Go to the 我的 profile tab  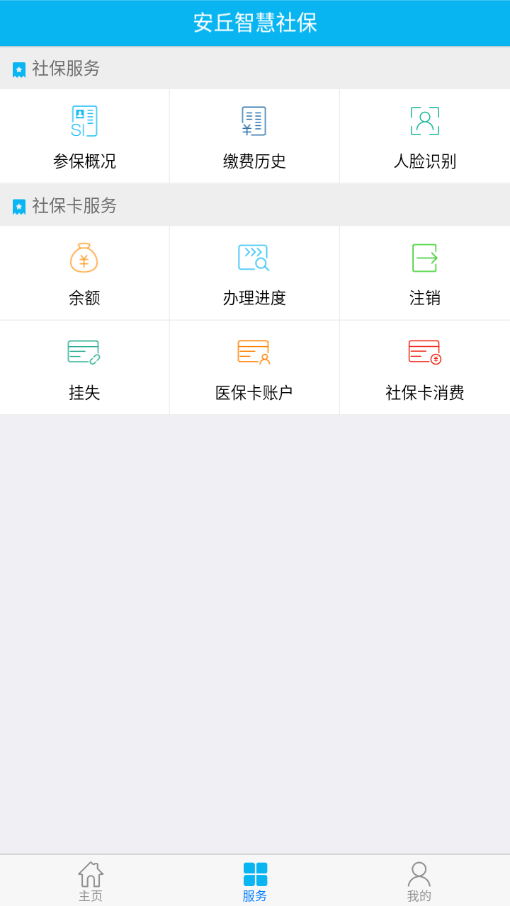coord(419,881)
